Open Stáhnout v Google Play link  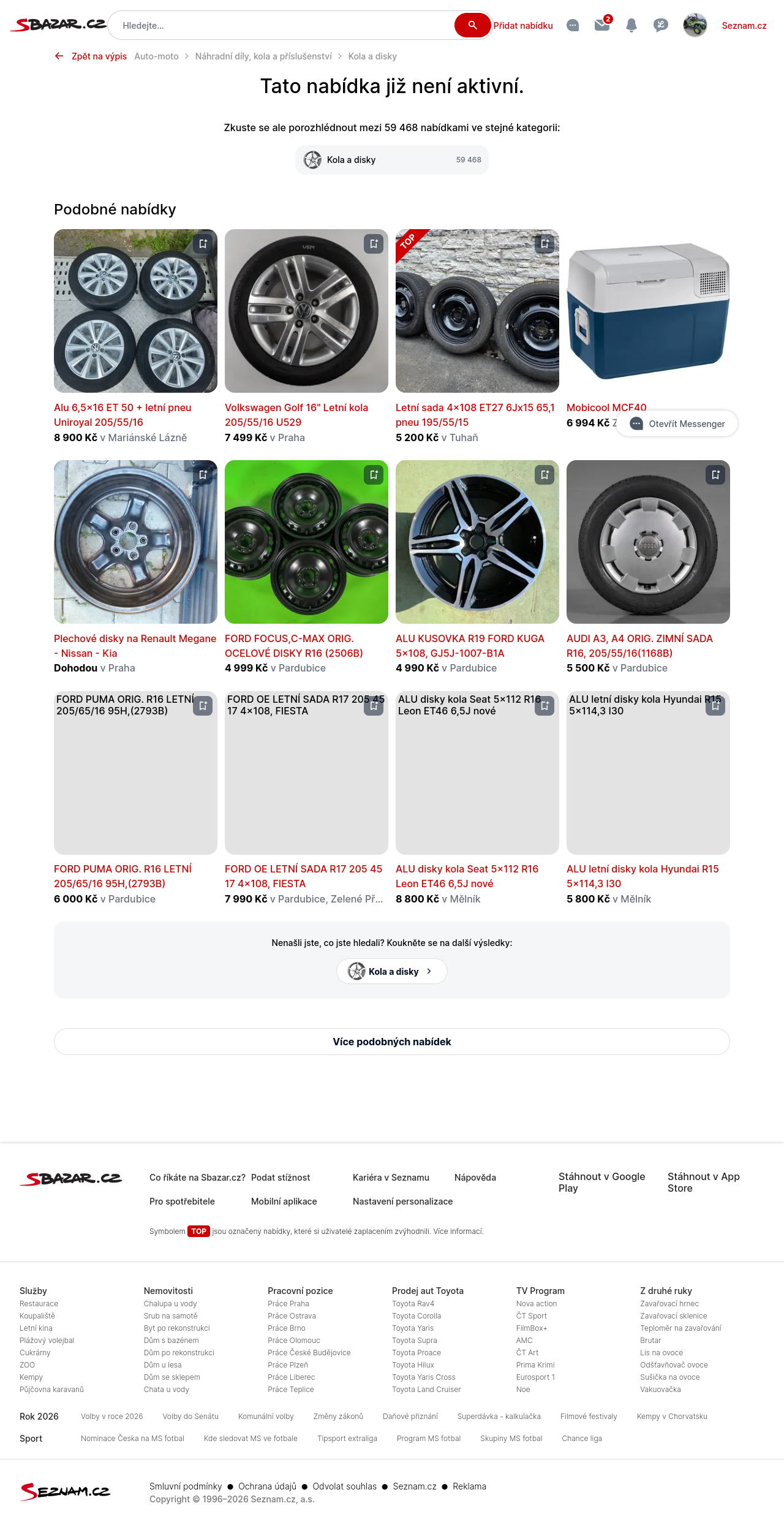coord(602,1183)
